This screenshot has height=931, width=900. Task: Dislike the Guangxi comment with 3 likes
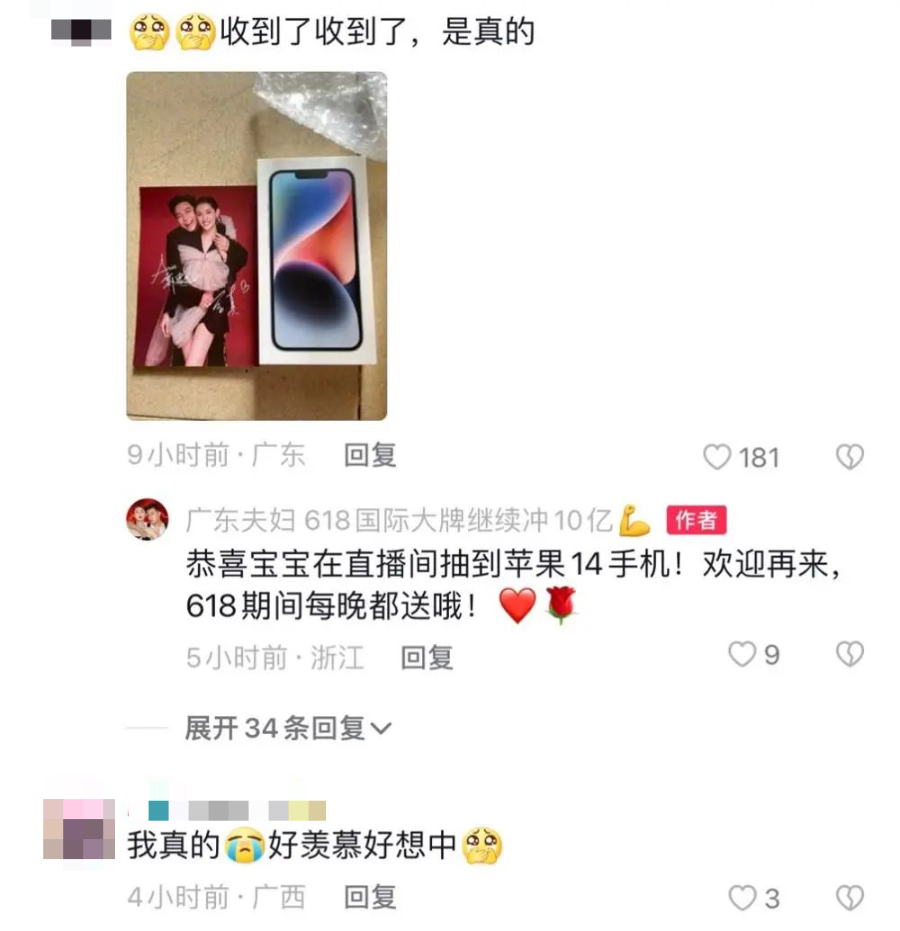(x=849, y=898)
